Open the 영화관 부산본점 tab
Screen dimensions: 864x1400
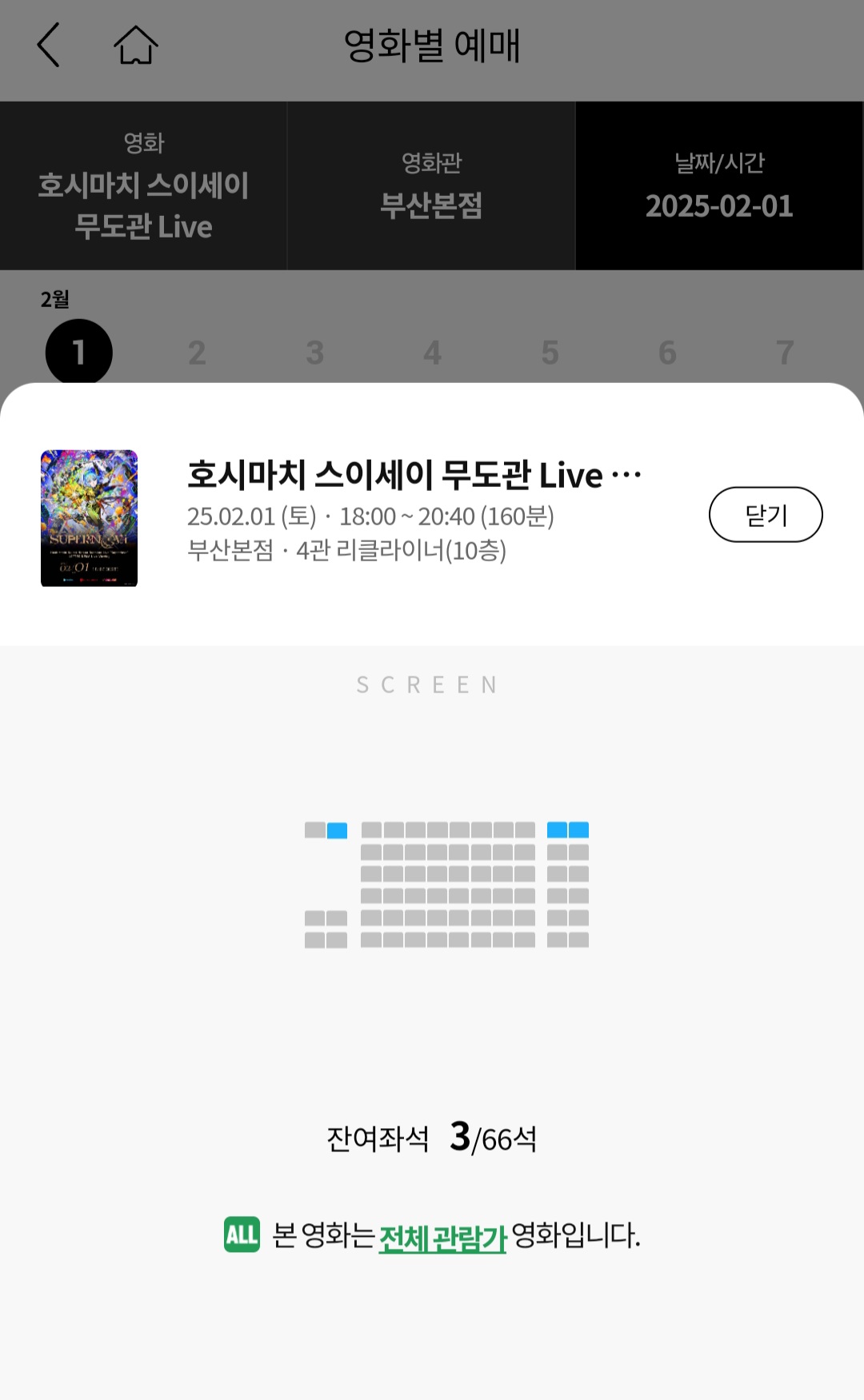coord(431,185)
